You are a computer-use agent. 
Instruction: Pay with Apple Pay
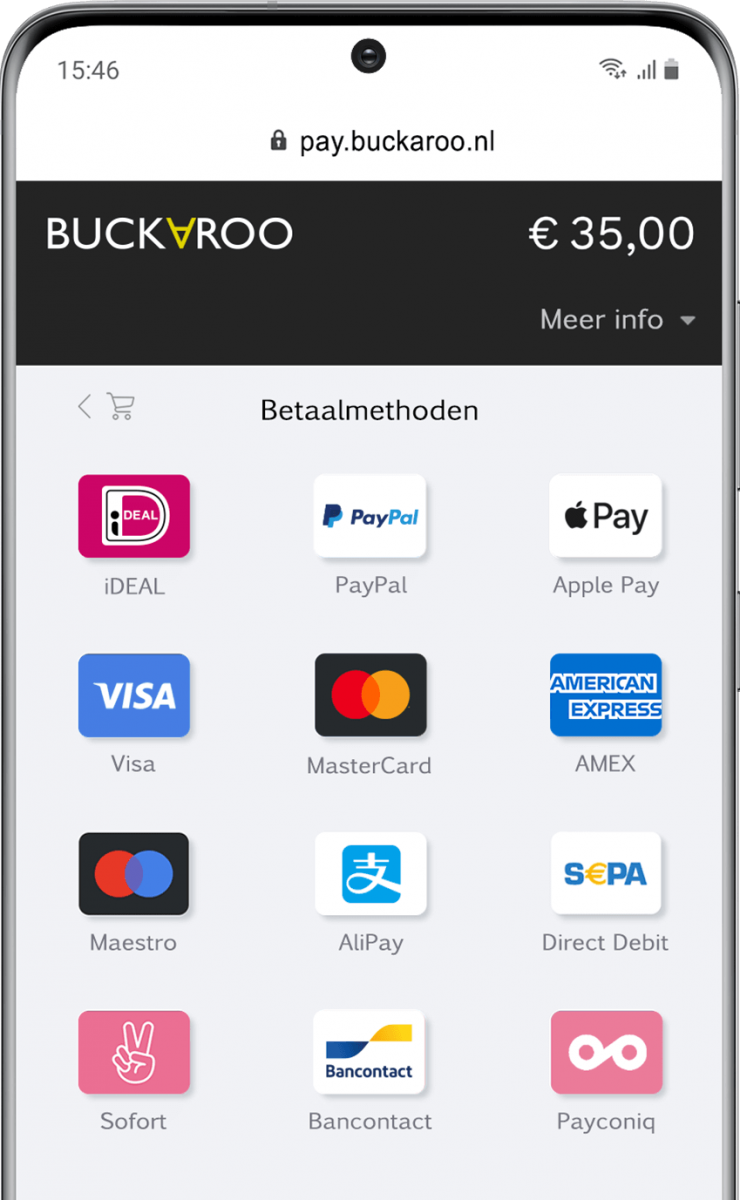coord(606,516)
